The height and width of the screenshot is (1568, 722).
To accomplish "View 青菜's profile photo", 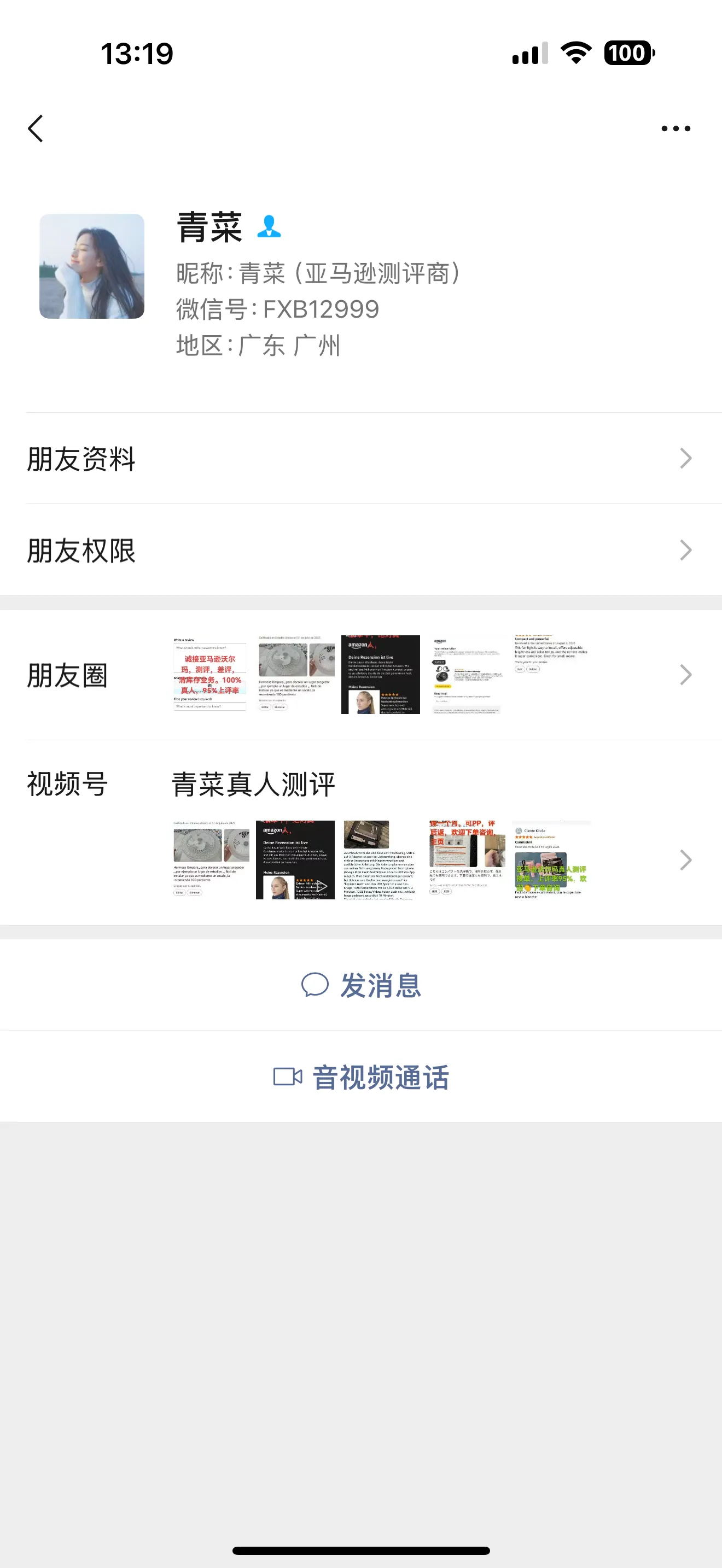I will 92,266.
